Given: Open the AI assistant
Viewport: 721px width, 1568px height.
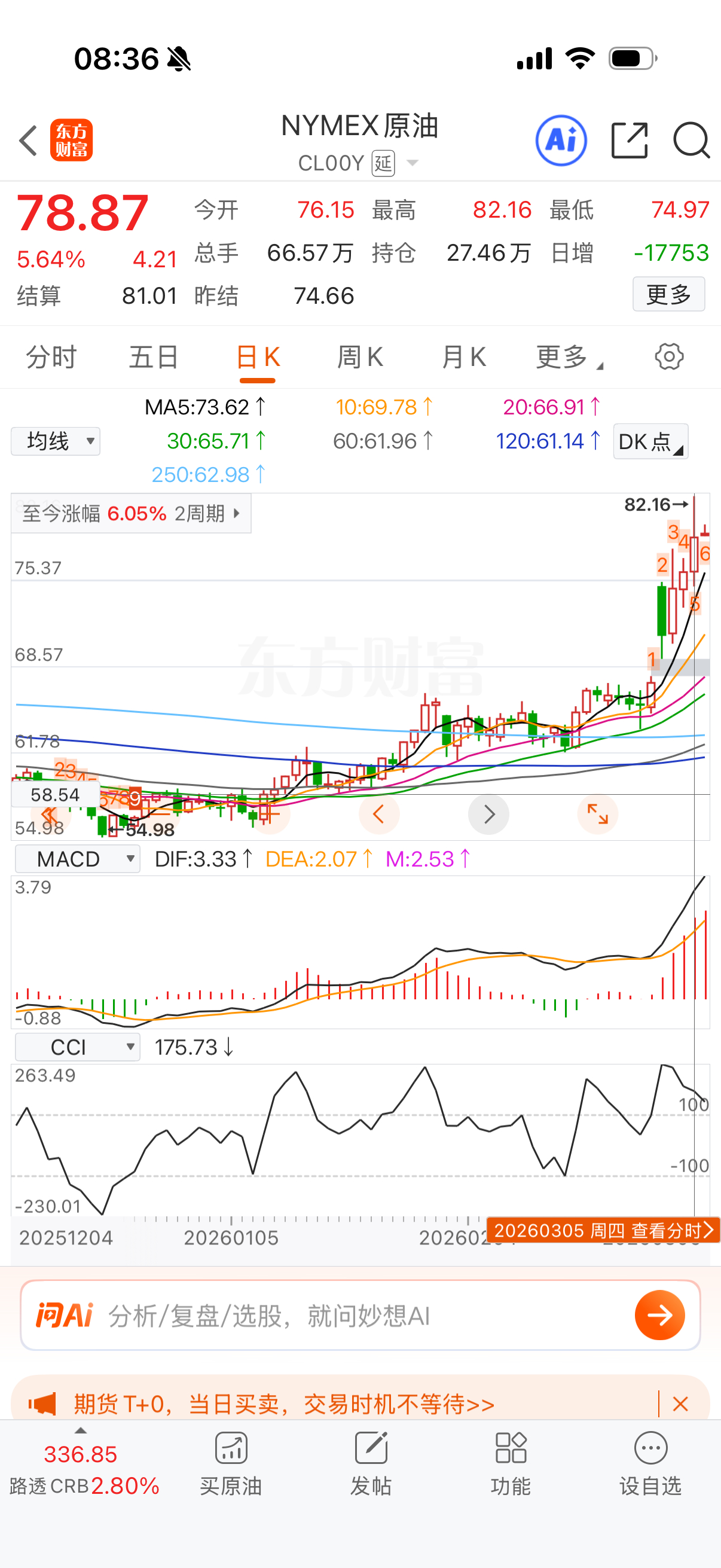Looking at the screenshot, I should (x=560, y=140).
